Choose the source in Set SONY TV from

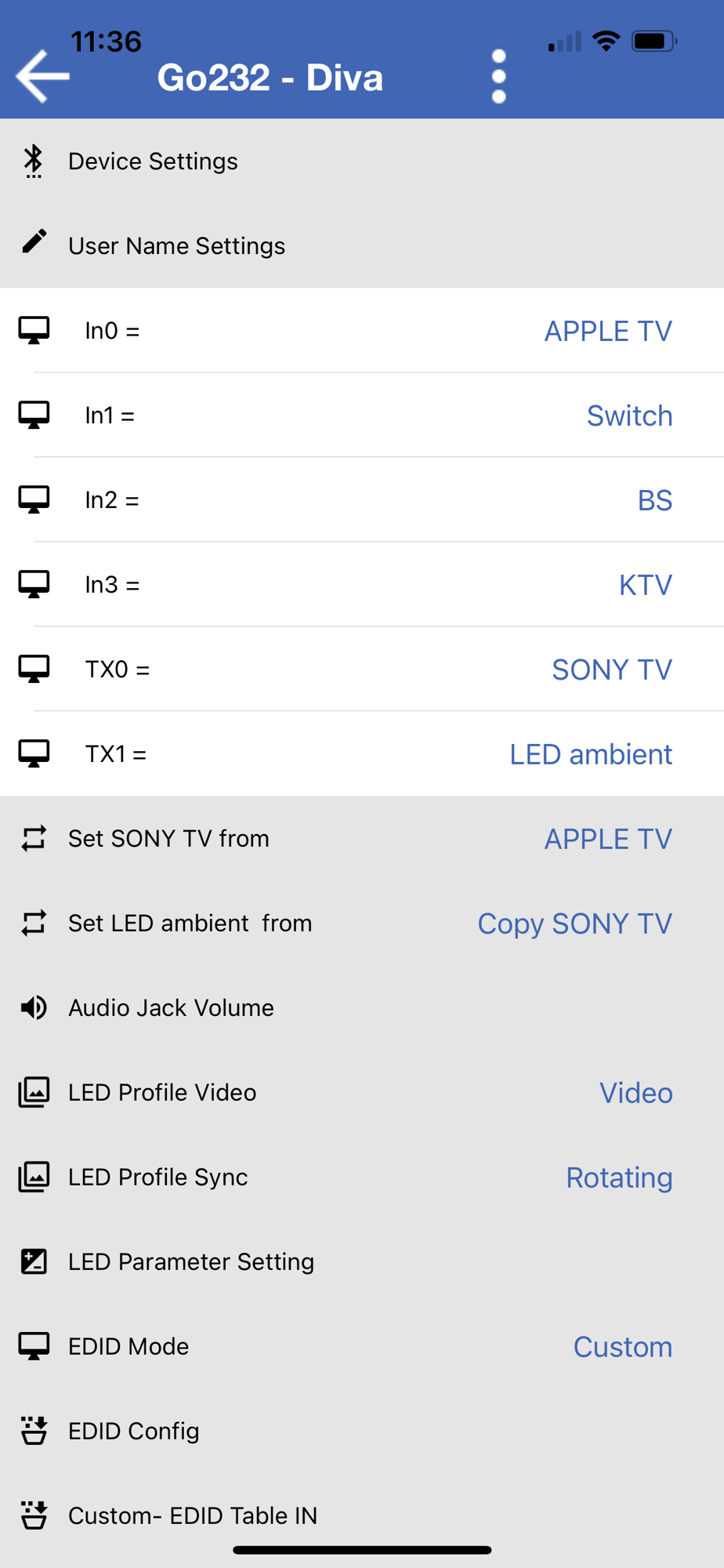click(x=607, y=839)
